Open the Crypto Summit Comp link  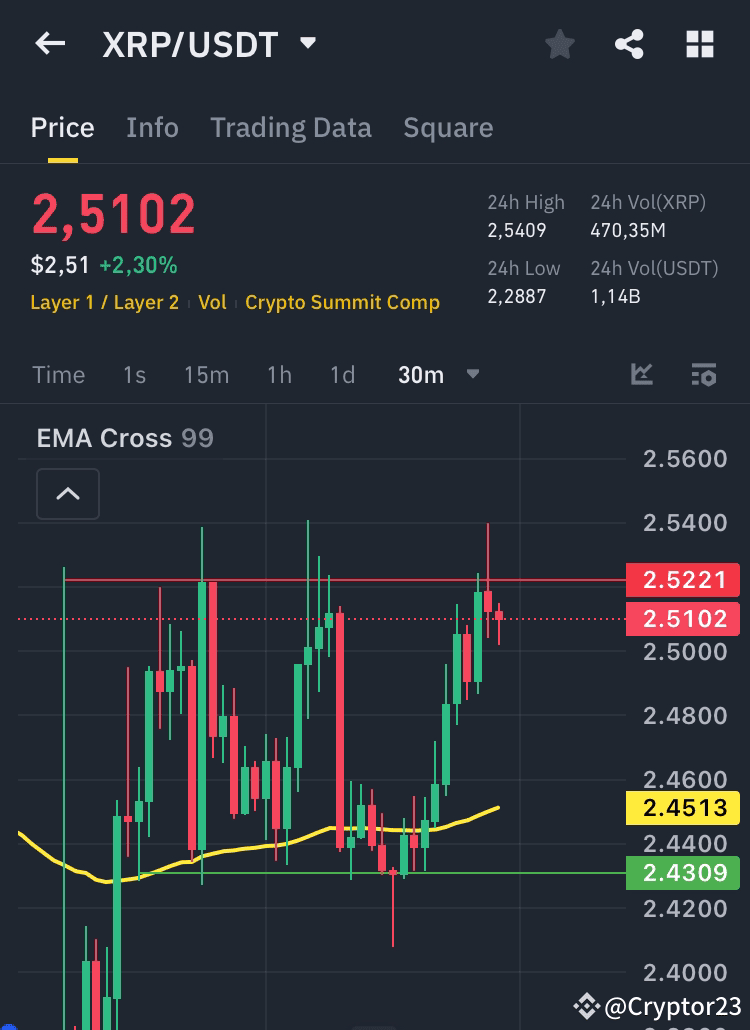tap(342, 302)
